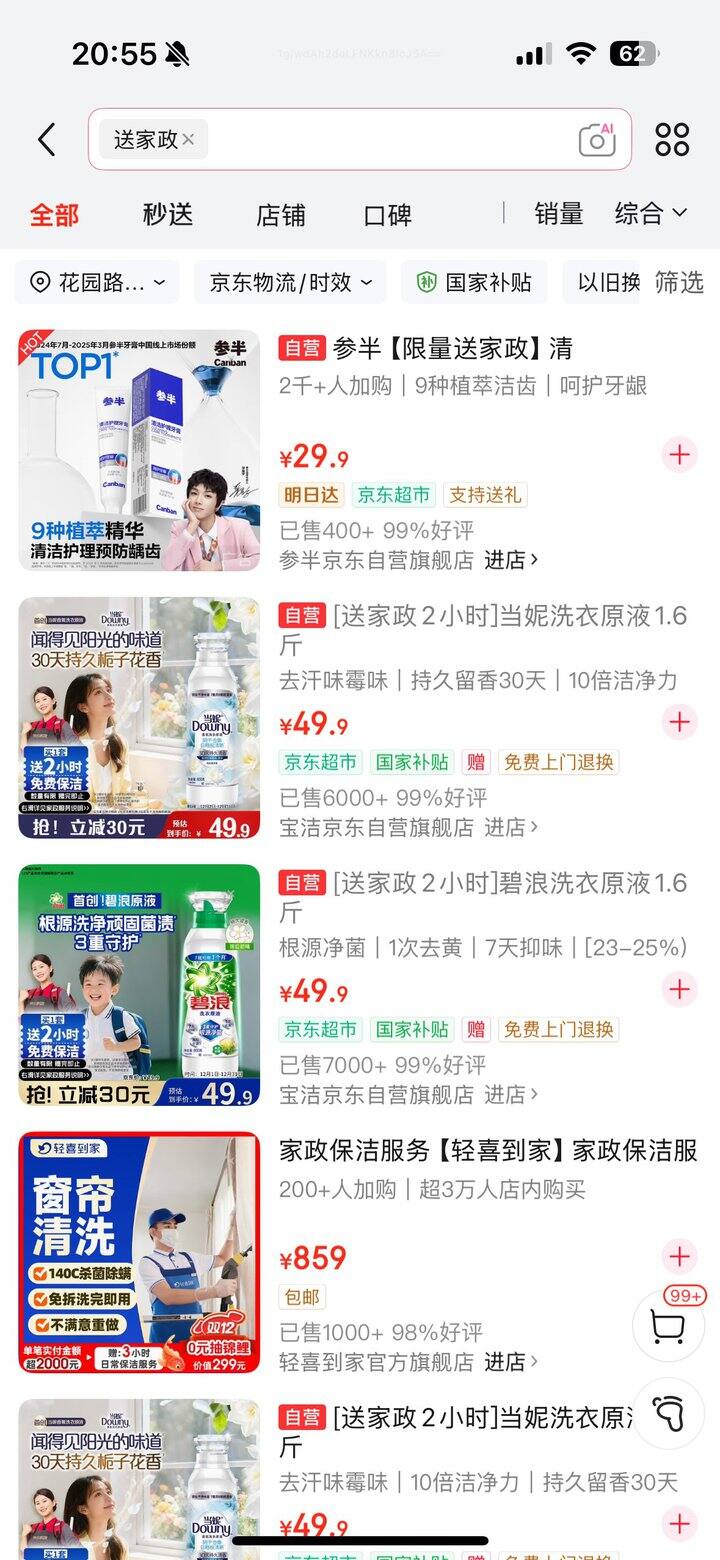Sort results by 销量
This screenshot has width=720, height=1560.
click(558, 214)
